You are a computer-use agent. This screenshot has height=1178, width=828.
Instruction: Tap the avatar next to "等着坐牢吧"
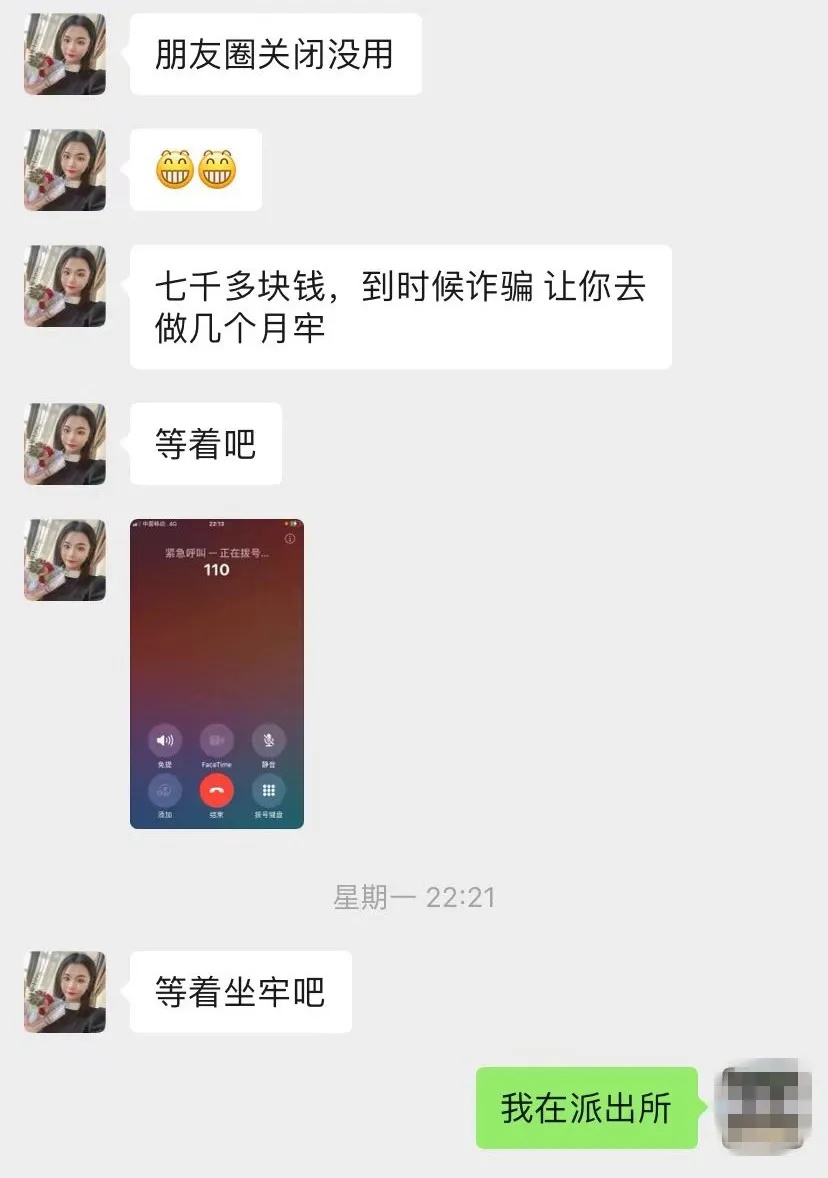point(65,991)
